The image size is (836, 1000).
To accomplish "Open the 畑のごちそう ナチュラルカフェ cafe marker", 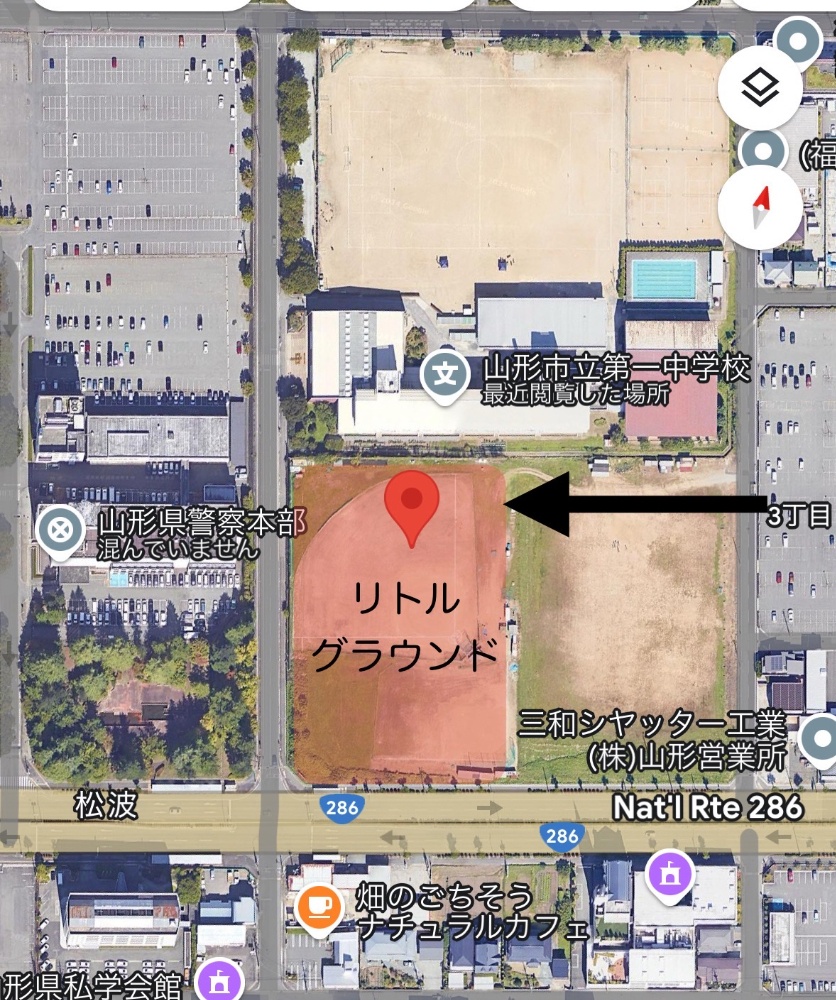I will [x=319, y=908].
